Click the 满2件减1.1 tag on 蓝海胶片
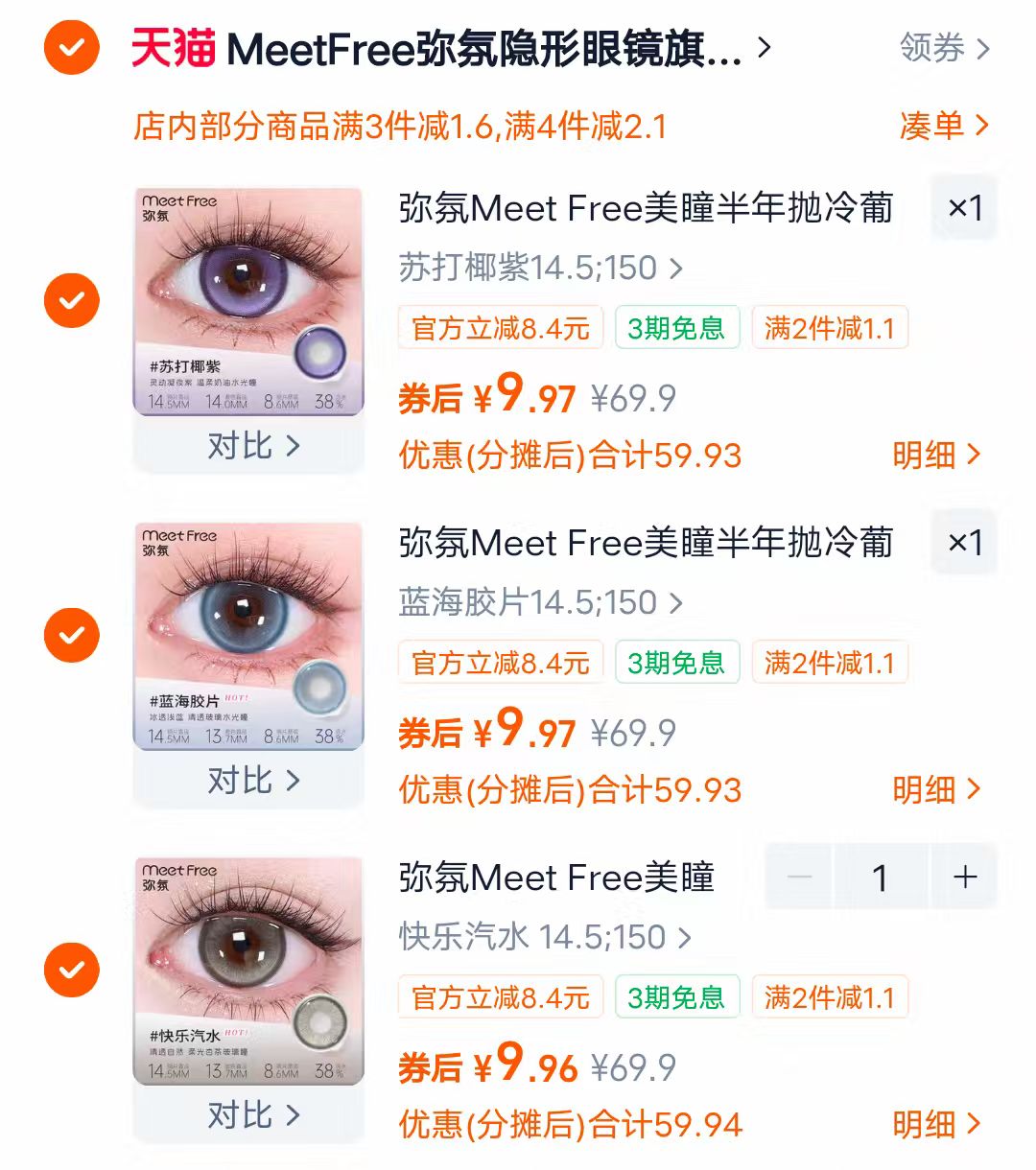 point(829,662)
